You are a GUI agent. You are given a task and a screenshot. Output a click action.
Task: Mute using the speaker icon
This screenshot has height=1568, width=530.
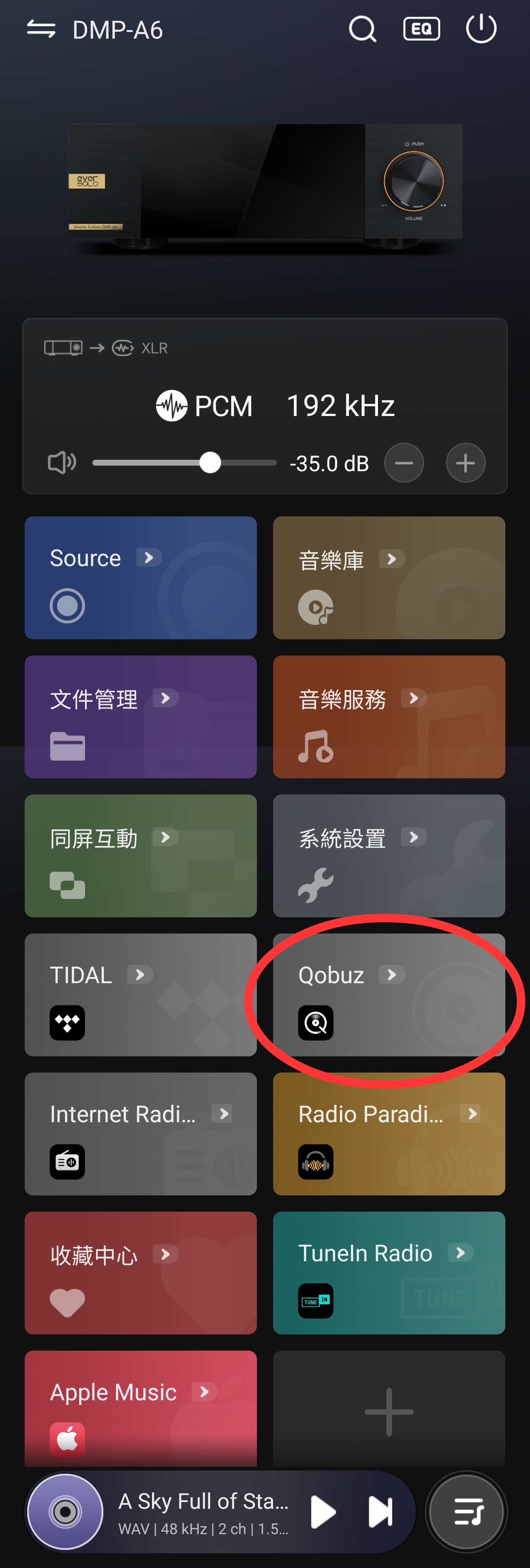pyautogui.click(x=61, y=463)
